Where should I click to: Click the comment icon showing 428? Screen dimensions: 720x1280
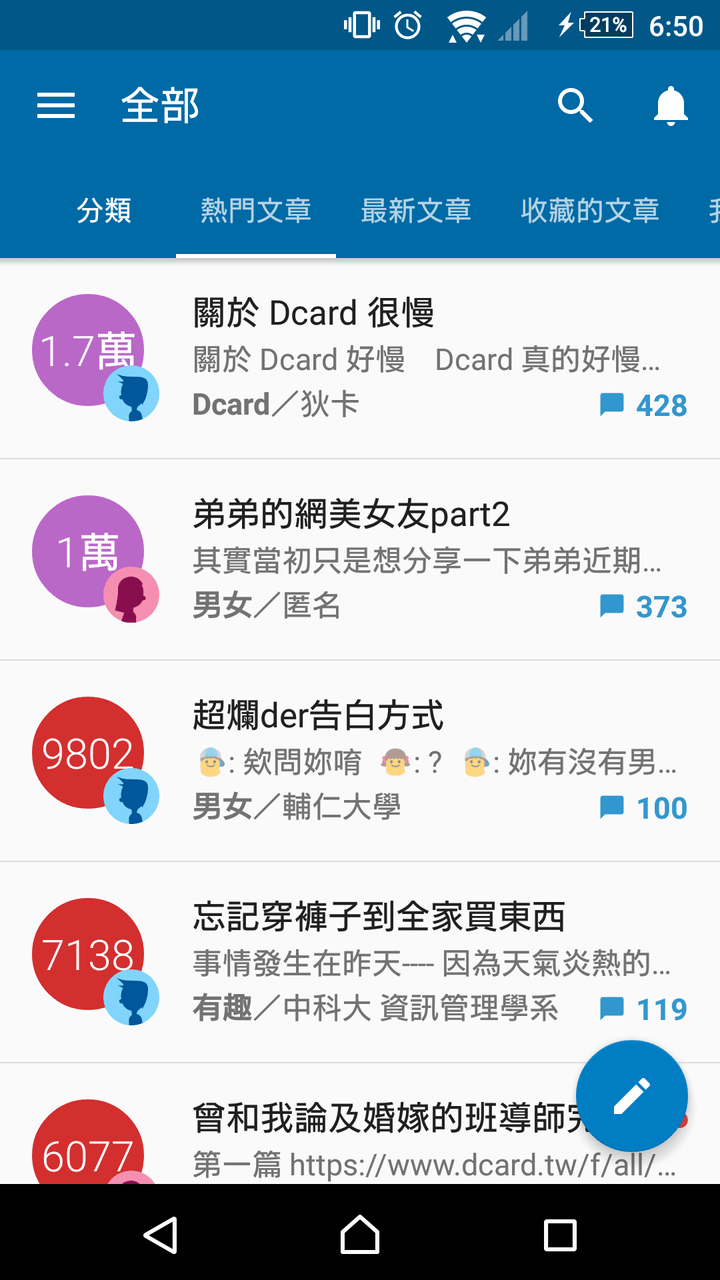coord(611,405)
